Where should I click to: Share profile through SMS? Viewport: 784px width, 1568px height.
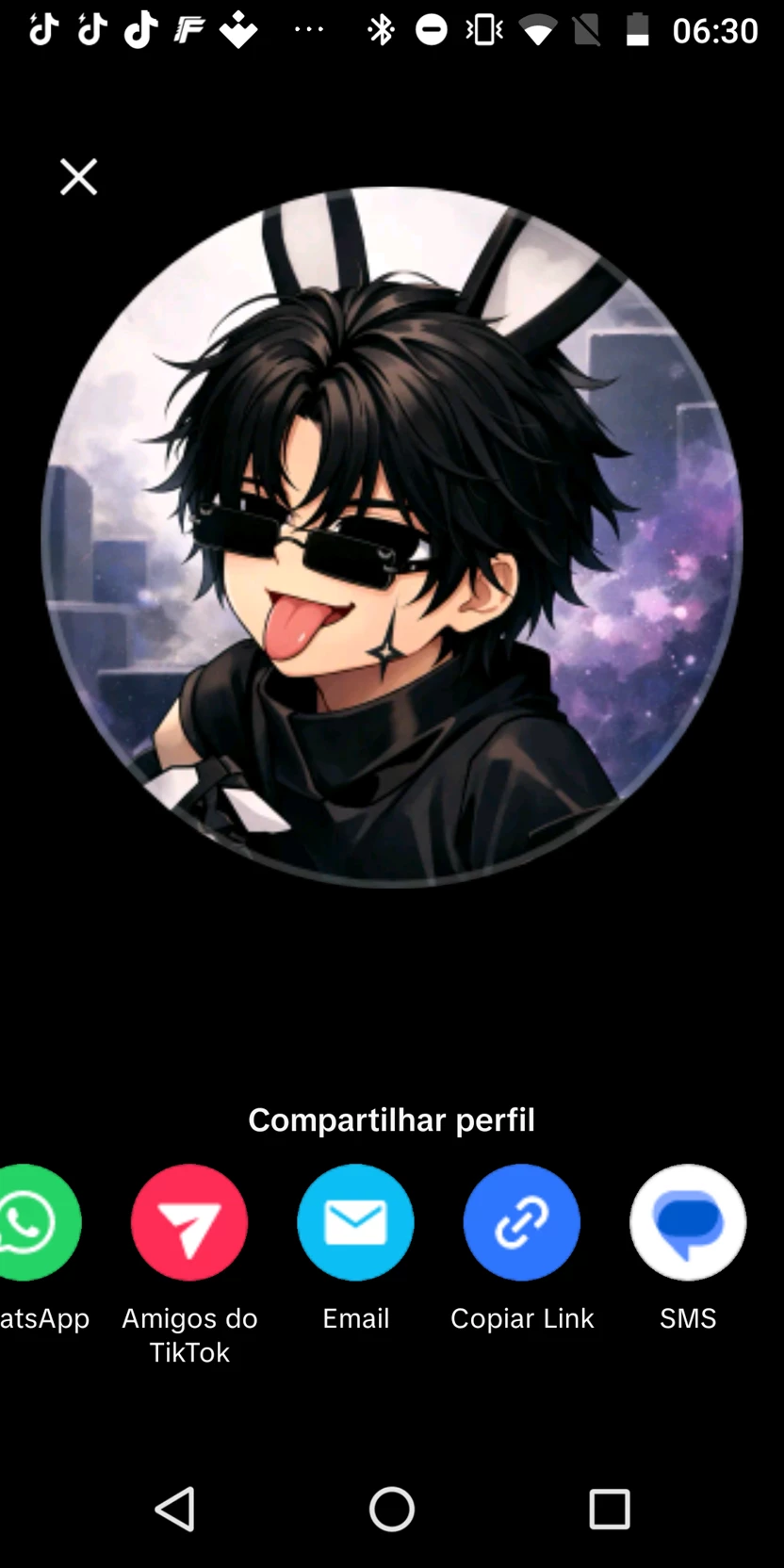tap(687, 1222)
